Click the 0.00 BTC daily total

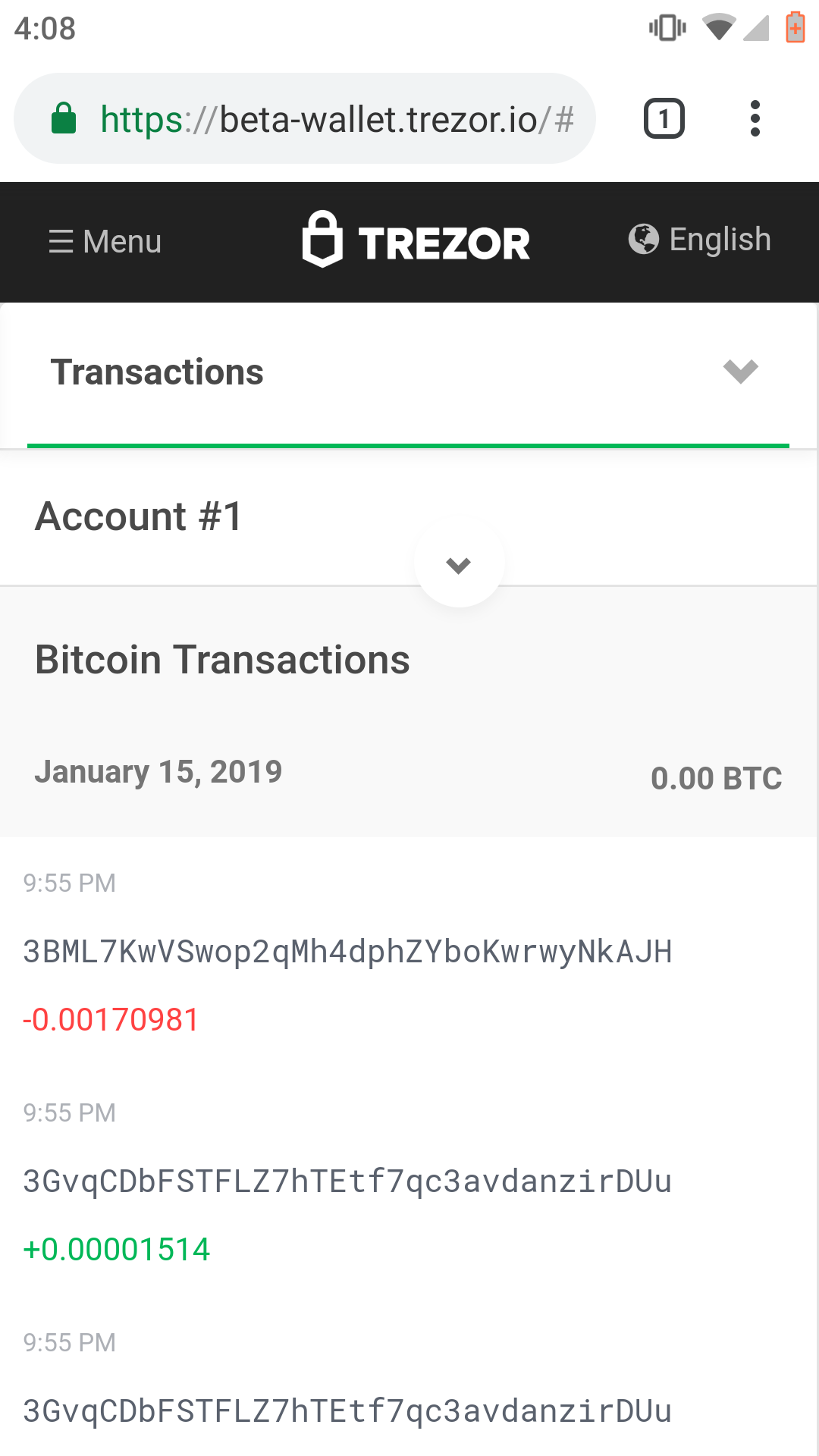(x=717, y=777)
